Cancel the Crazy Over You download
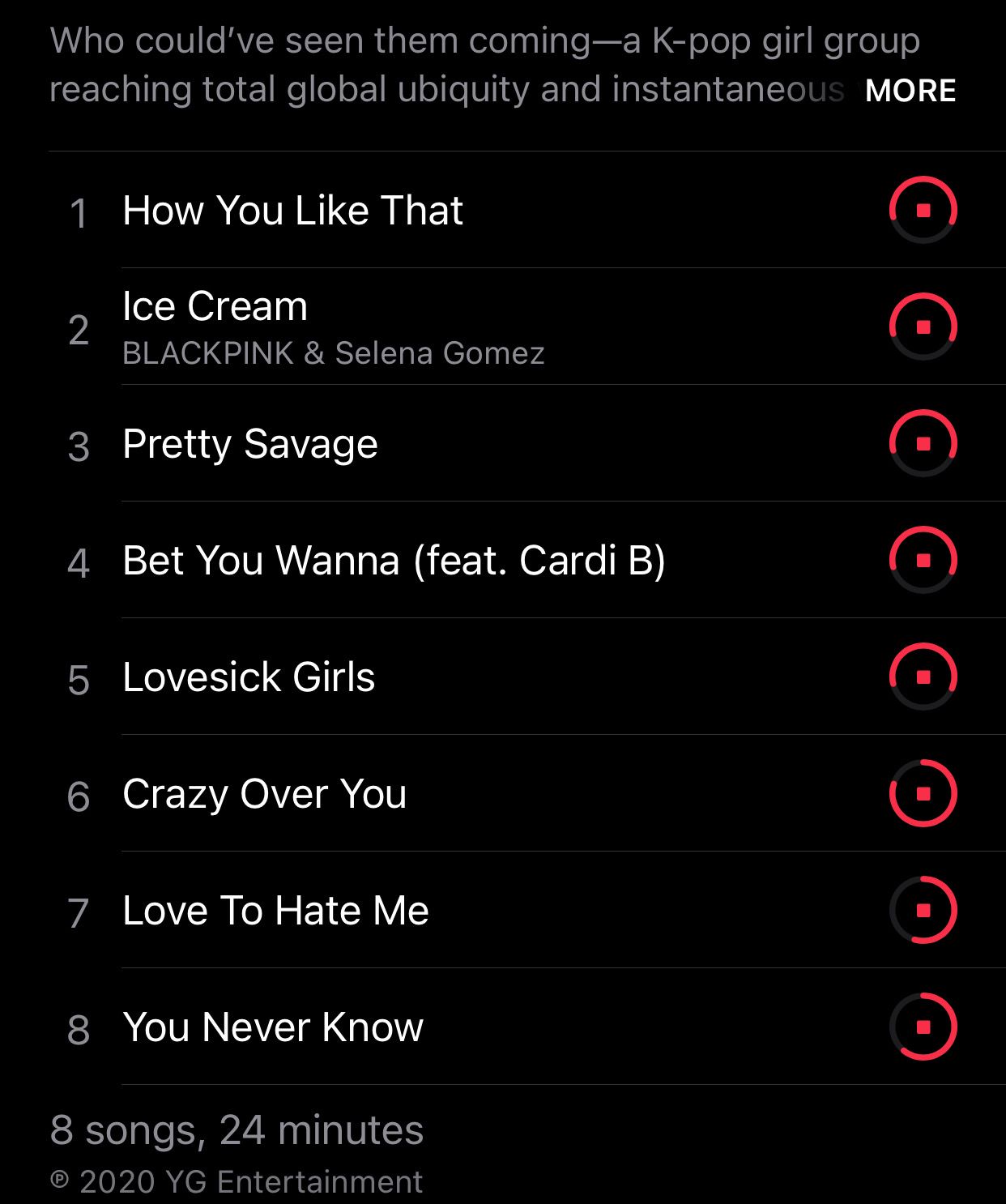This screenshot has width=1006, height=1204. tap(923, 794)
